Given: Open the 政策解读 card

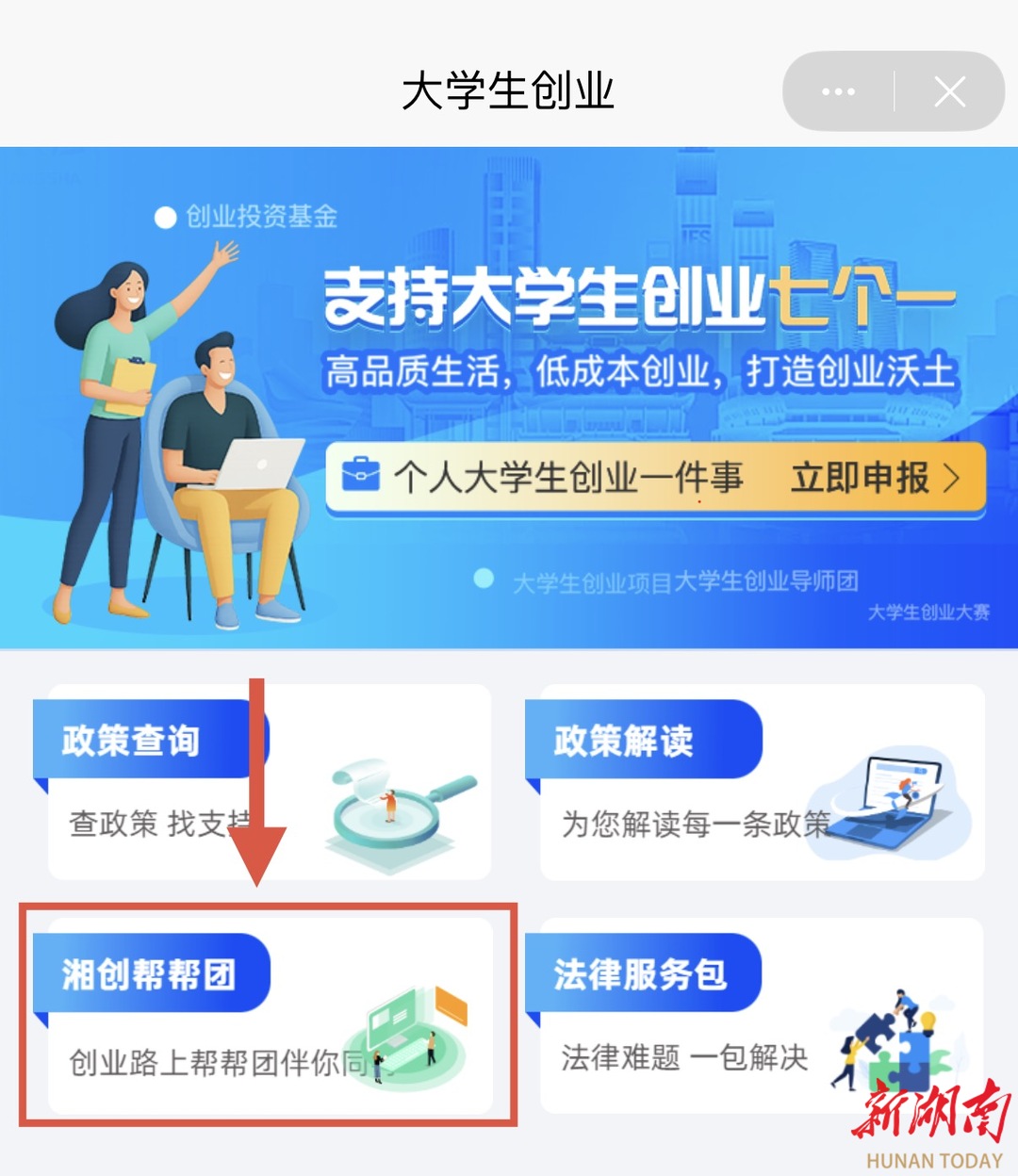Looking at the screenshot, I should coord(762,783).
